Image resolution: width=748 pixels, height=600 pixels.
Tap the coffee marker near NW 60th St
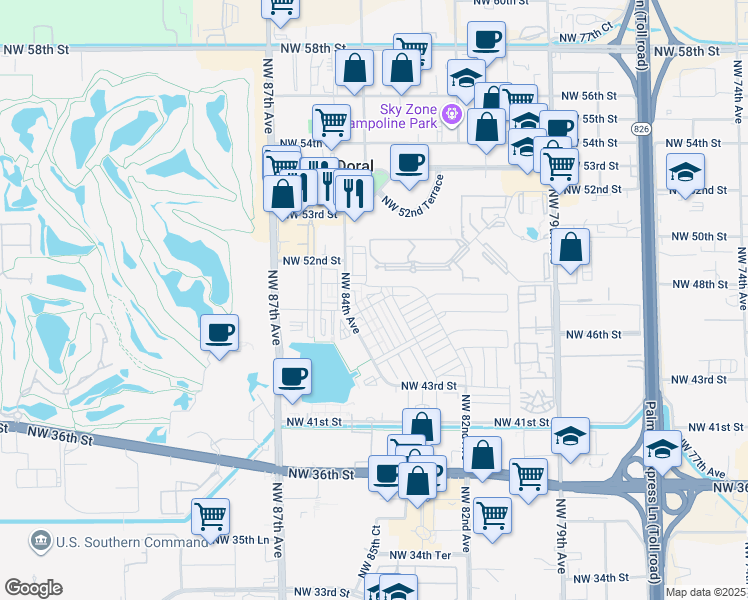[x=487, y=40]
